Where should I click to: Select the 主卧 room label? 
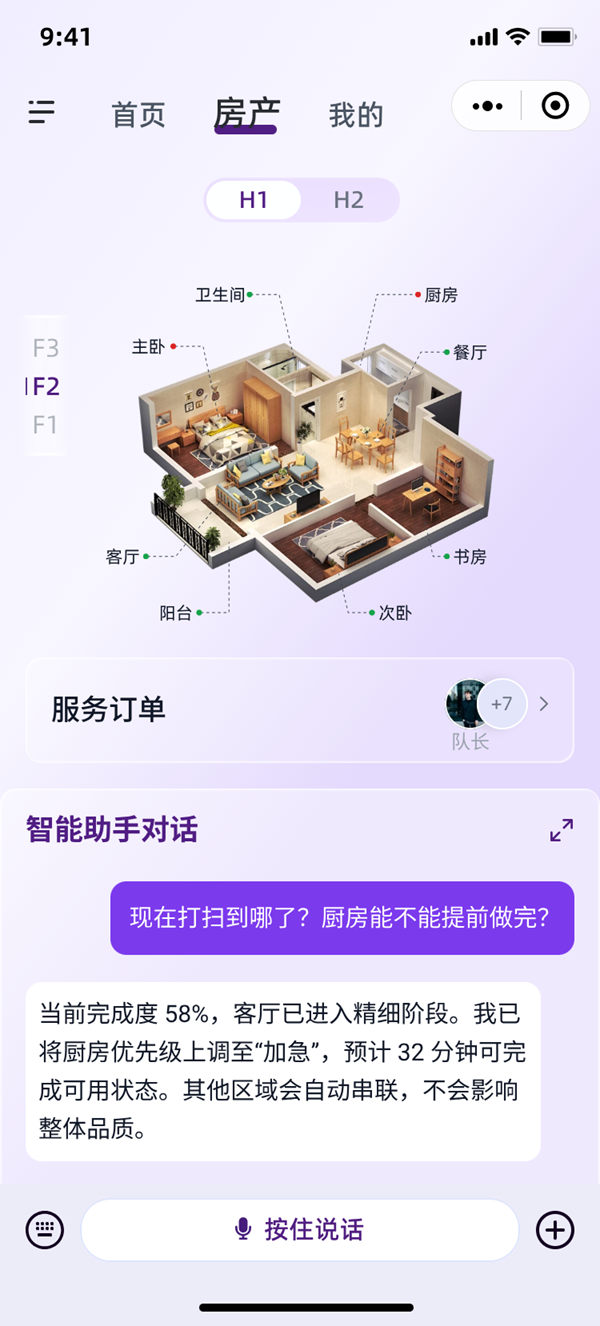click(148, 346)
